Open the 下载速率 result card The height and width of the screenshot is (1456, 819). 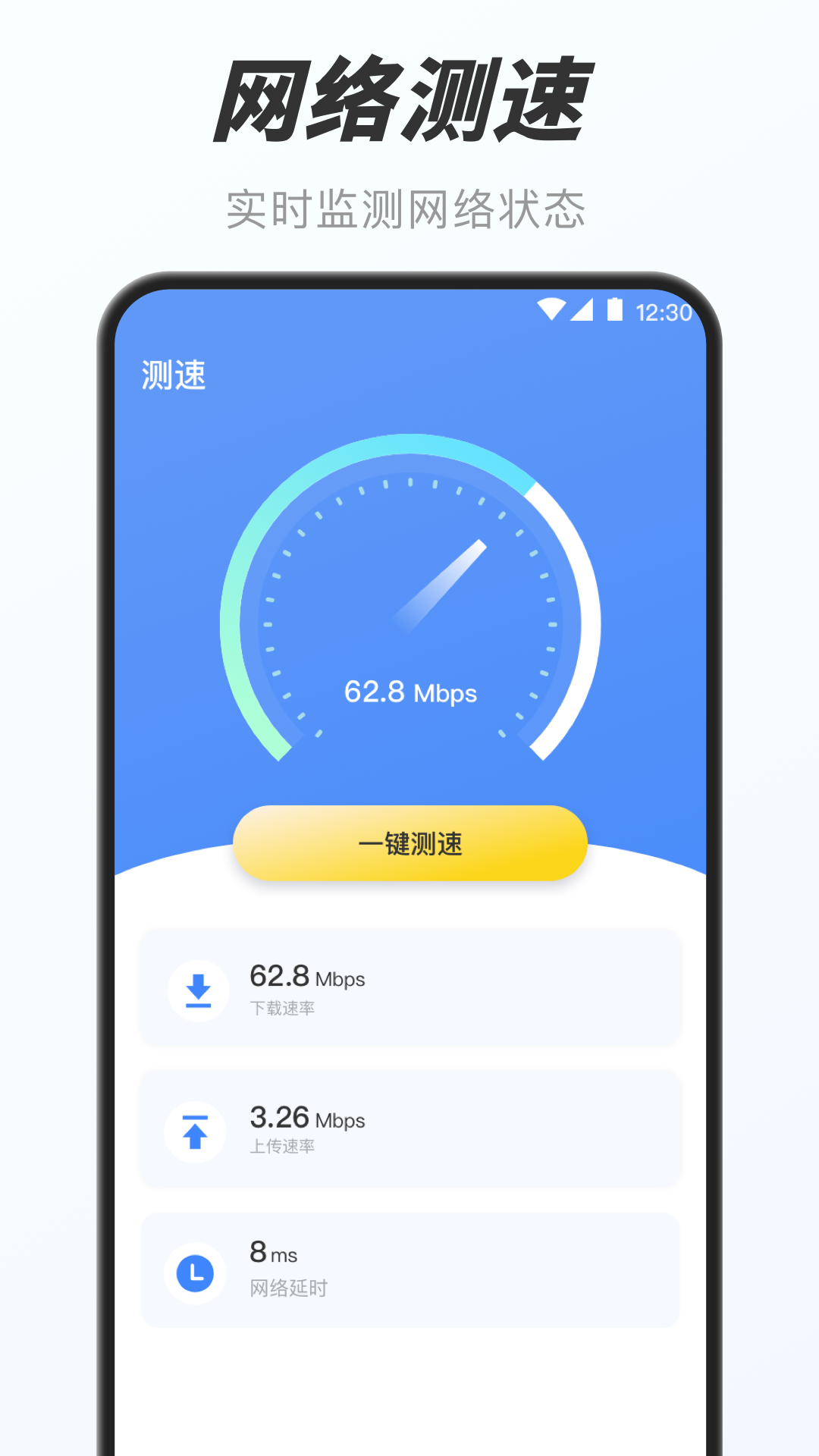(x=409, y=988)
